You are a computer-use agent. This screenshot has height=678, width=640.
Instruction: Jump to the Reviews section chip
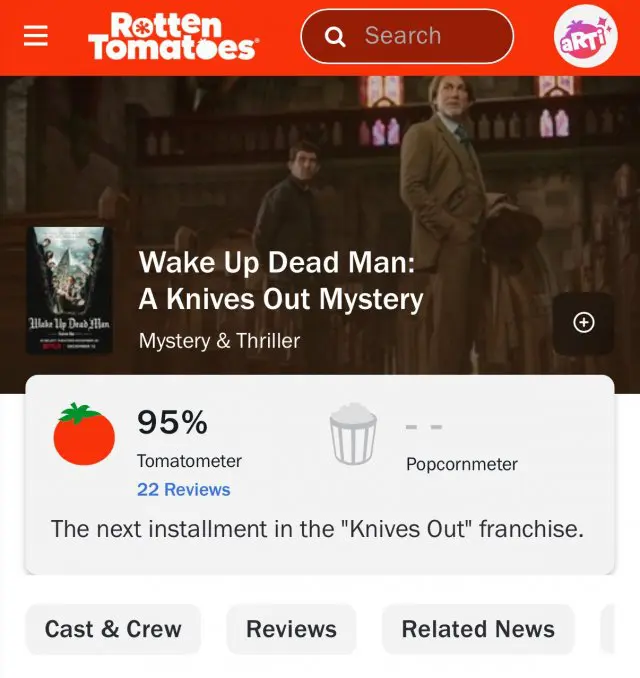click(291, 629)
